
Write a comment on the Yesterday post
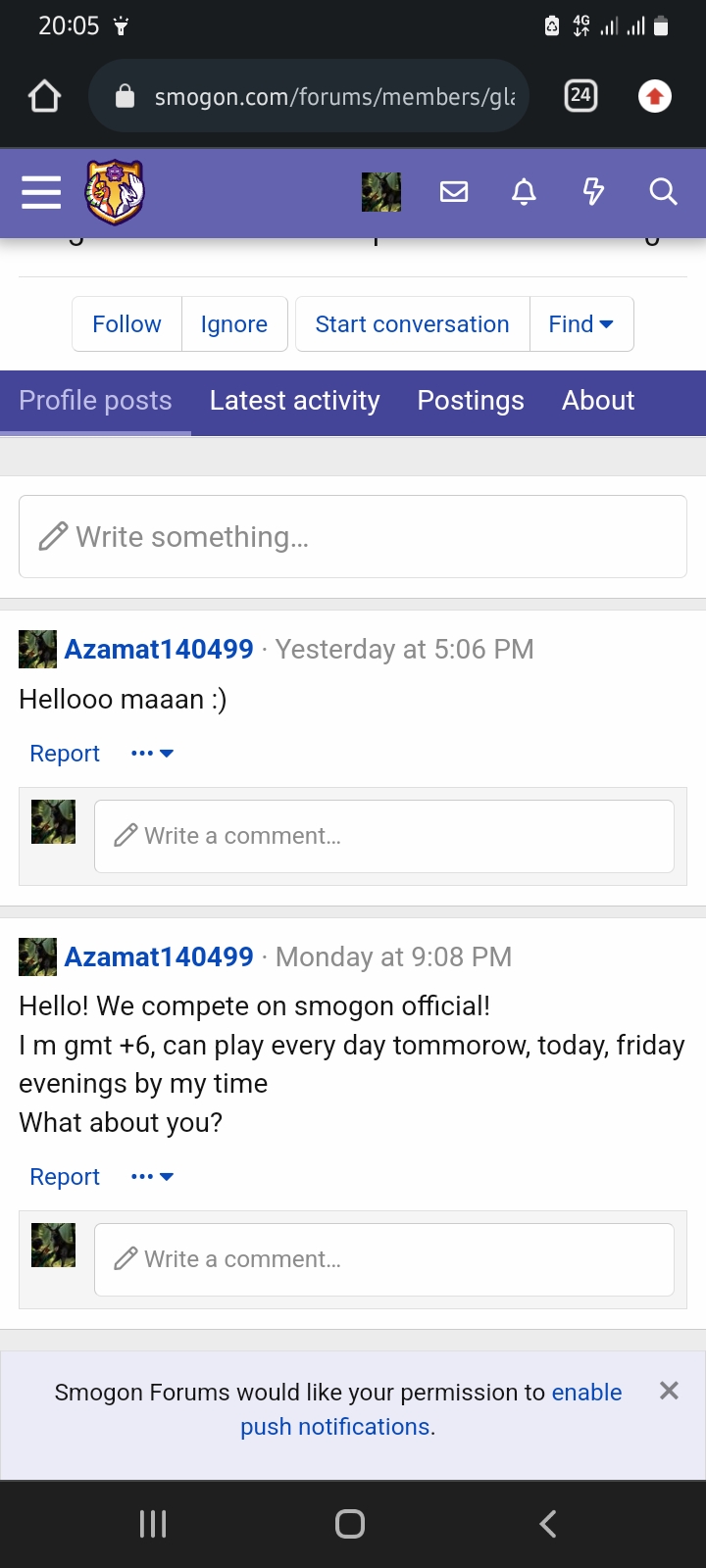tap(384, 836)
